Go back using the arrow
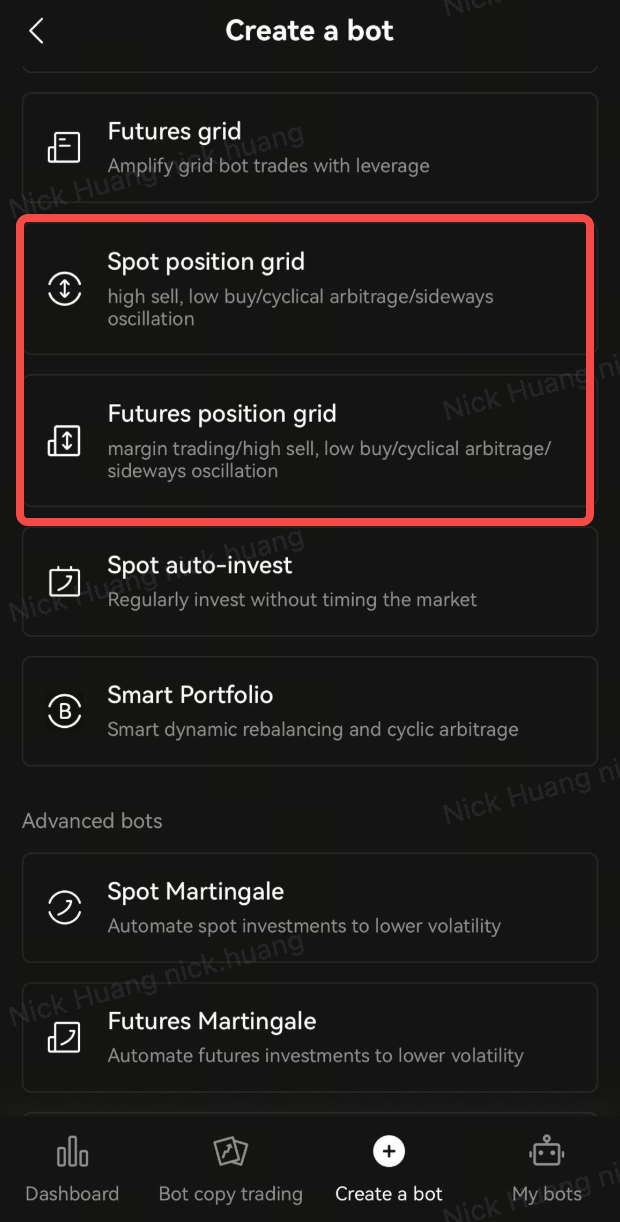 [36, 31]
